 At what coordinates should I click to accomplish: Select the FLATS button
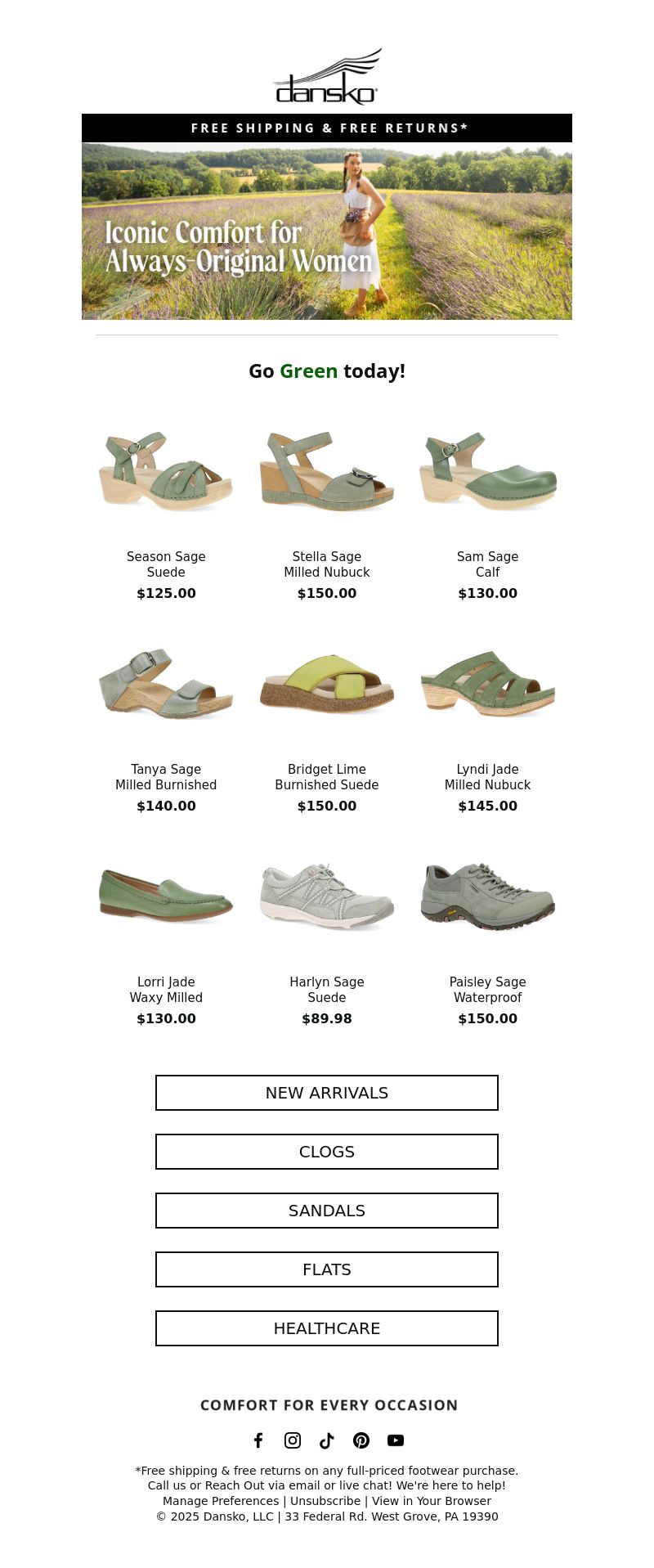click(327, 1269)
